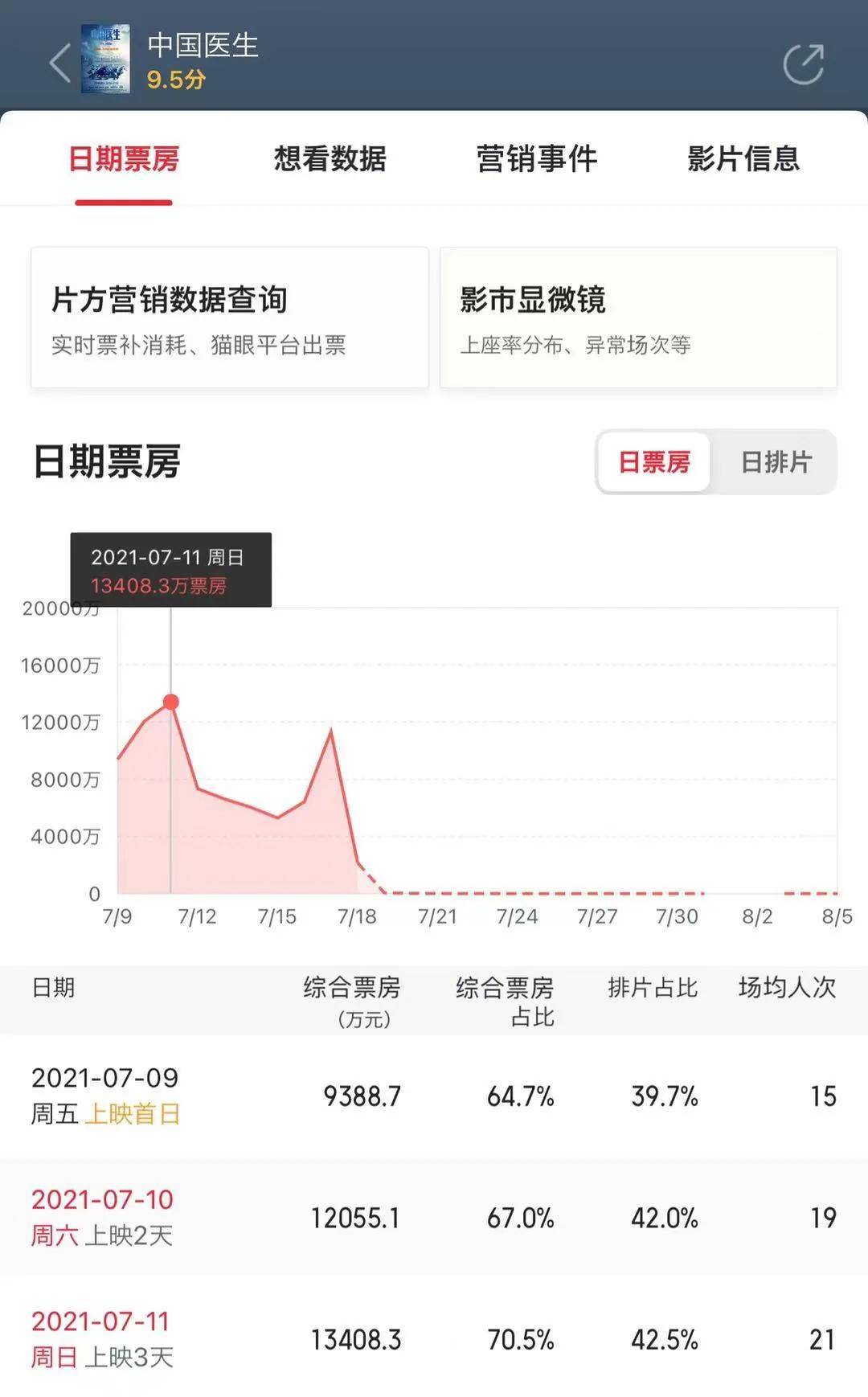Open the 中国医生 movie poster
Screen dimensions: 868x1397
point(105,59)
